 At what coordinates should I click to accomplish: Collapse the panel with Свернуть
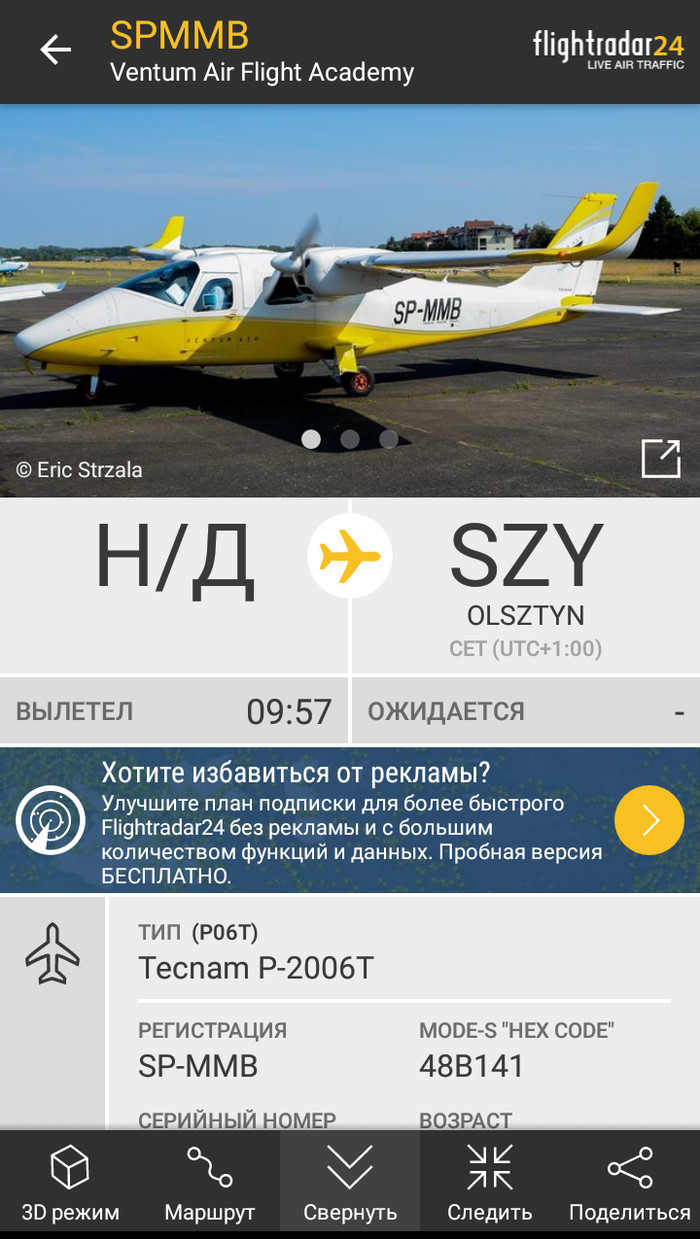tap(350, 1186)
